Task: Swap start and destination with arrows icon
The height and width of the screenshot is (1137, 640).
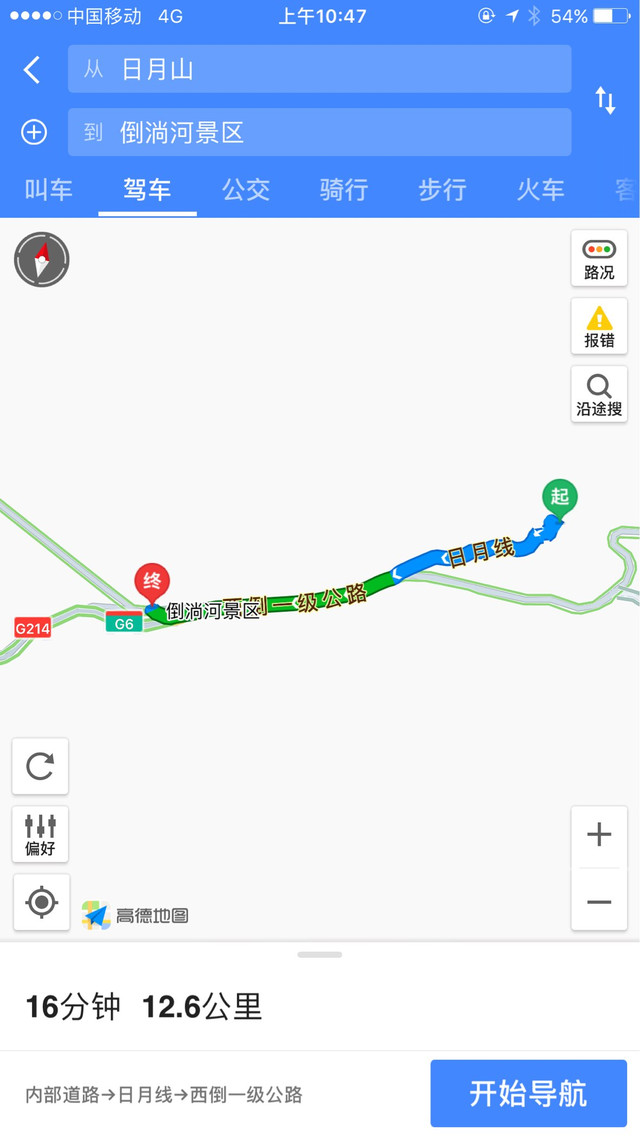Action: [605, 100]
